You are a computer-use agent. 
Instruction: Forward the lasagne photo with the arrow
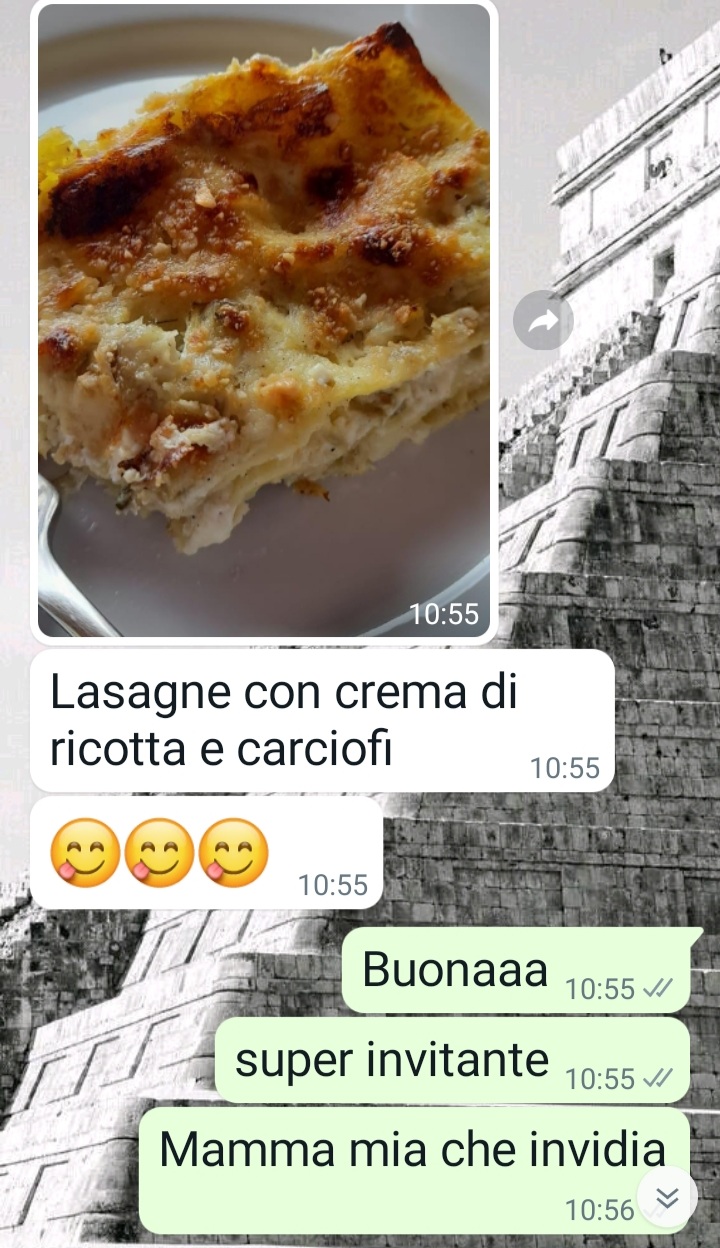[x=543, y=320]
